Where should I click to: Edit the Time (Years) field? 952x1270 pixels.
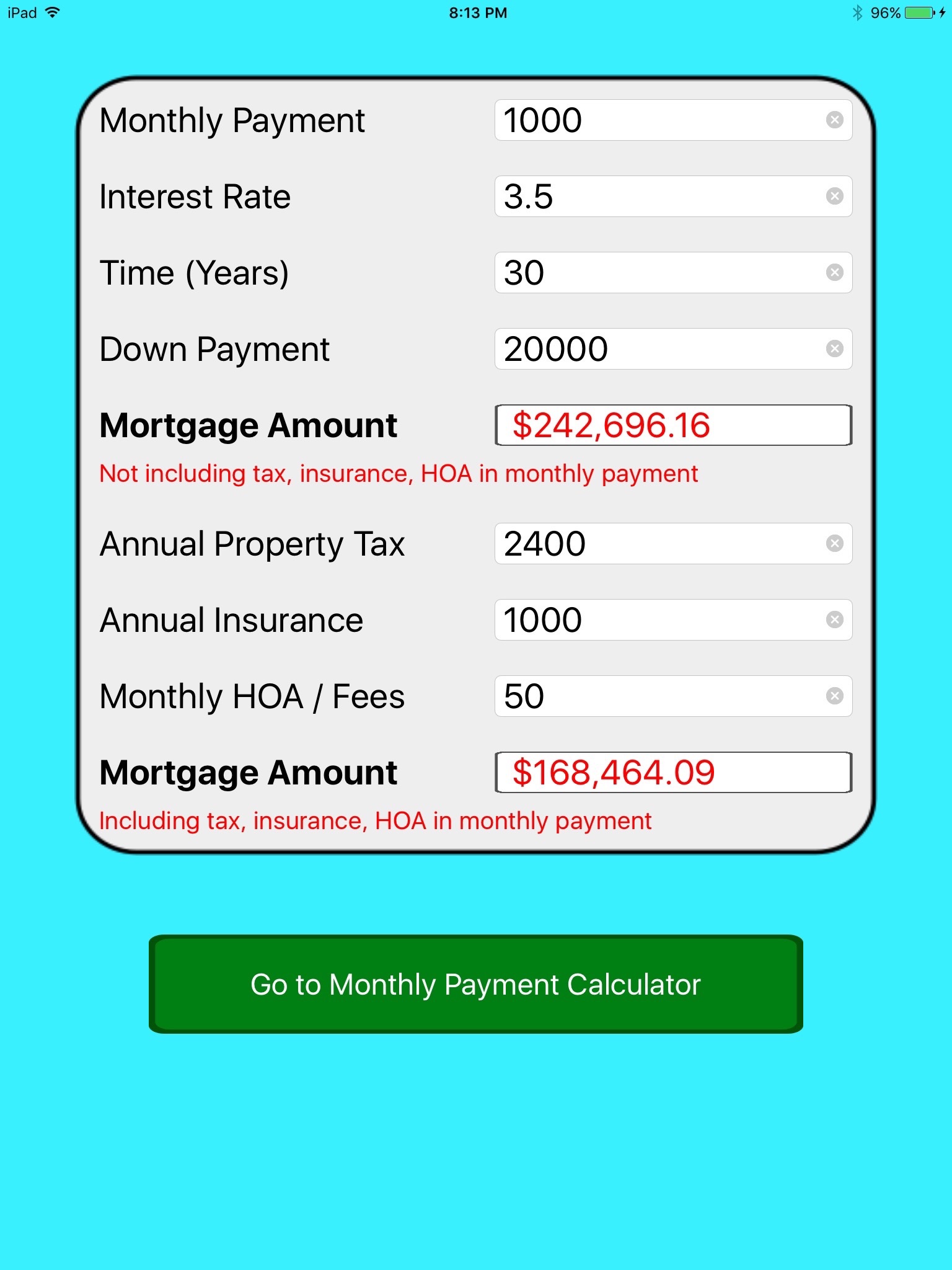pyautogui.click(x=673, y=273)
